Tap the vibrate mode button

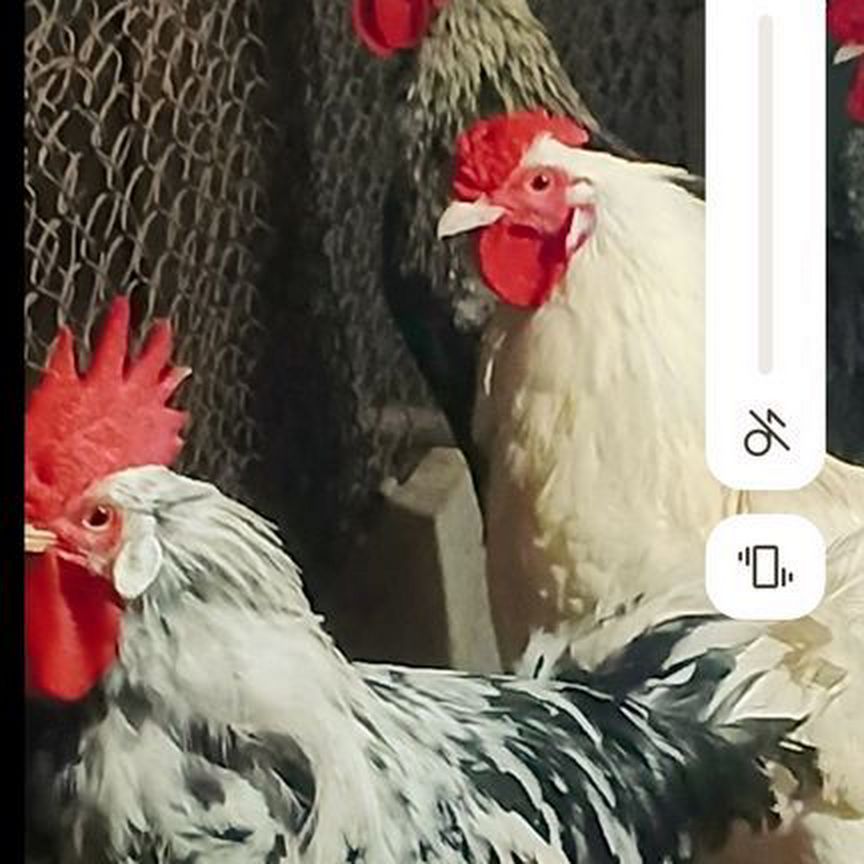(x=766, y=567)
